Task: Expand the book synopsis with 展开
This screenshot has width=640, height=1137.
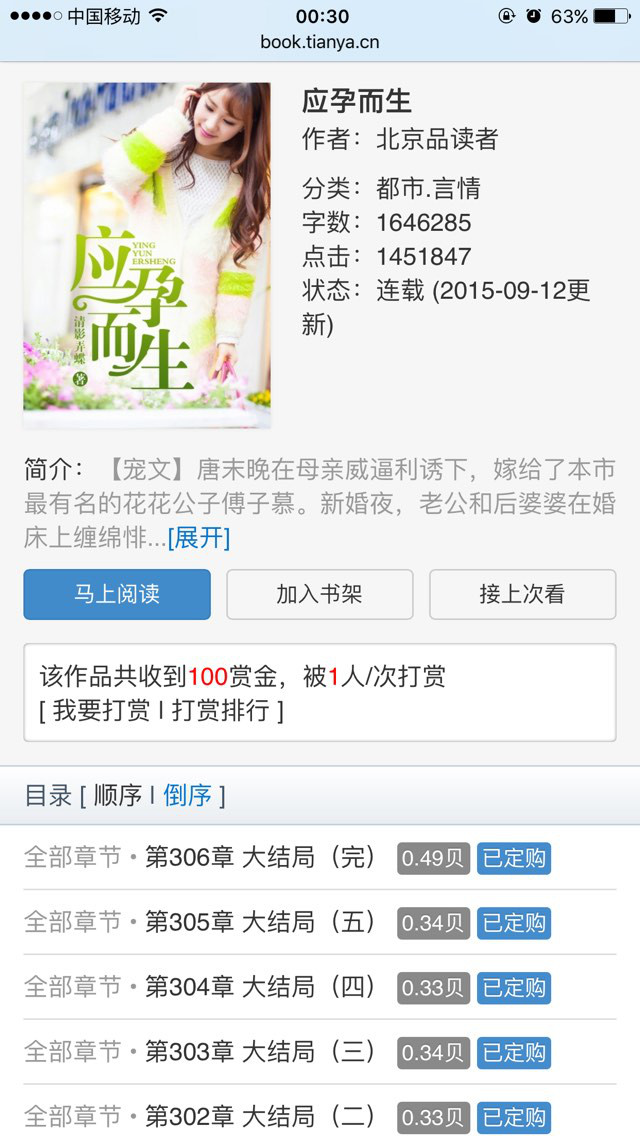Action: 199,538
